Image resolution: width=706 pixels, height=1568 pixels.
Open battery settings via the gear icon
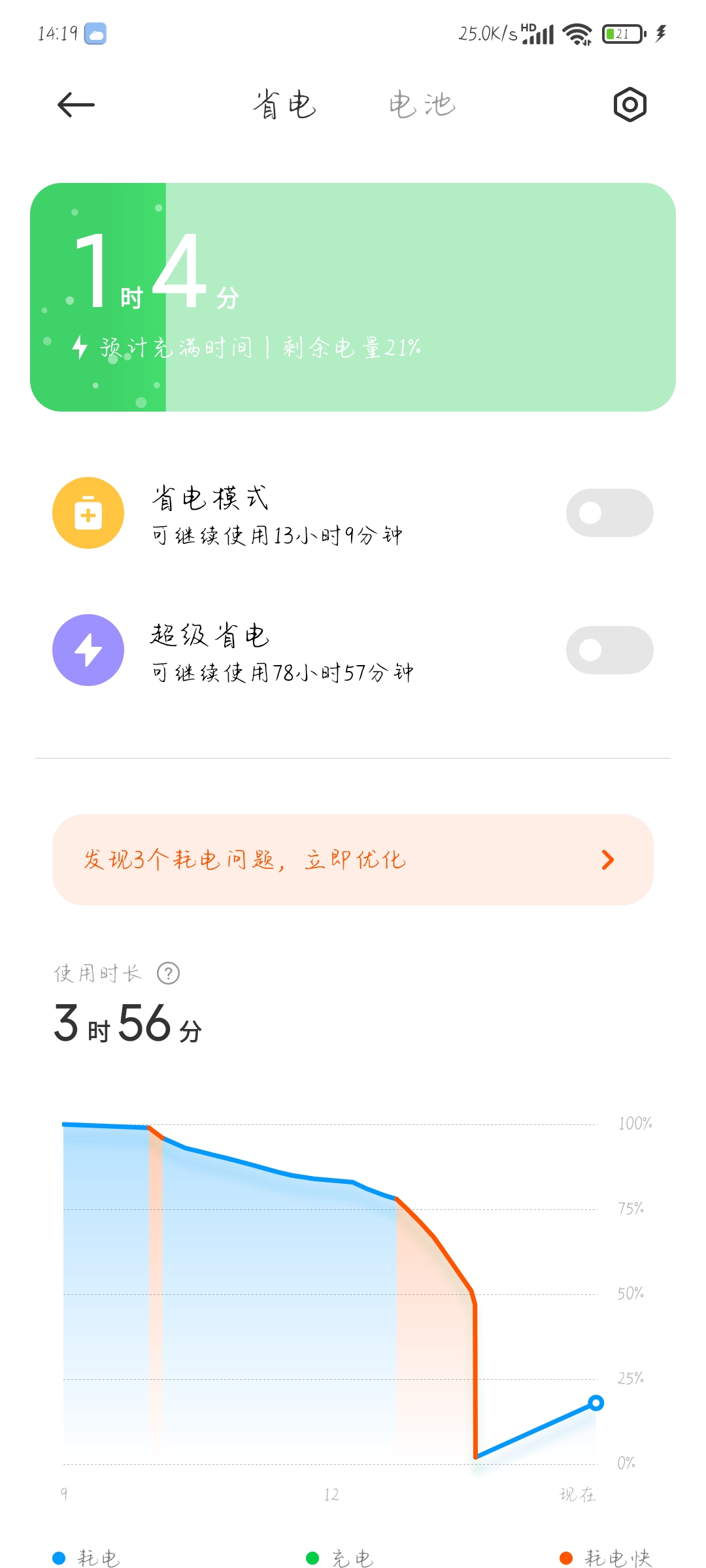630,105
